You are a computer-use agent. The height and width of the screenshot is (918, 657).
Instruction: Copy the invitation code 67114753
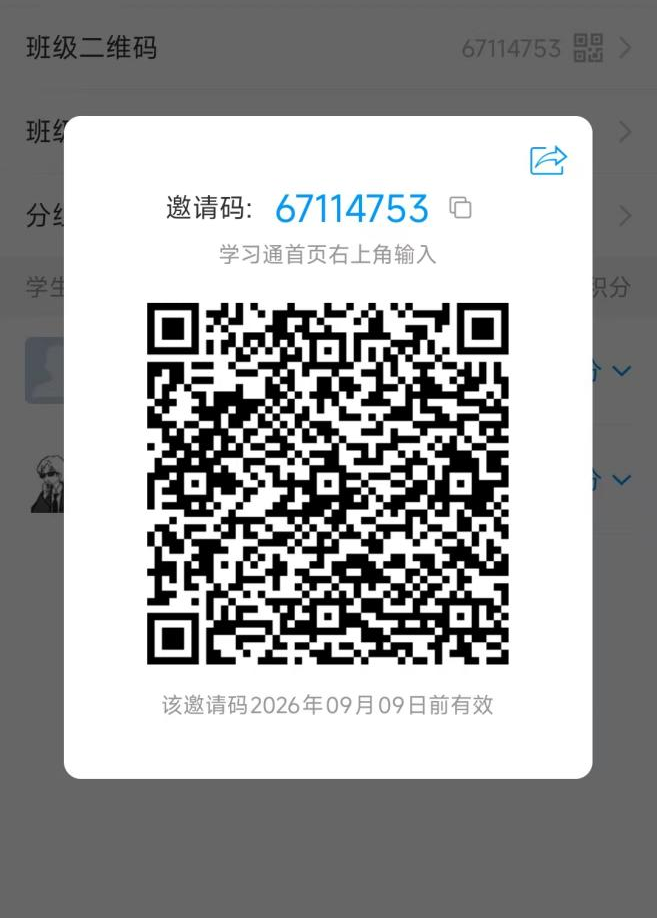point(460,208)
